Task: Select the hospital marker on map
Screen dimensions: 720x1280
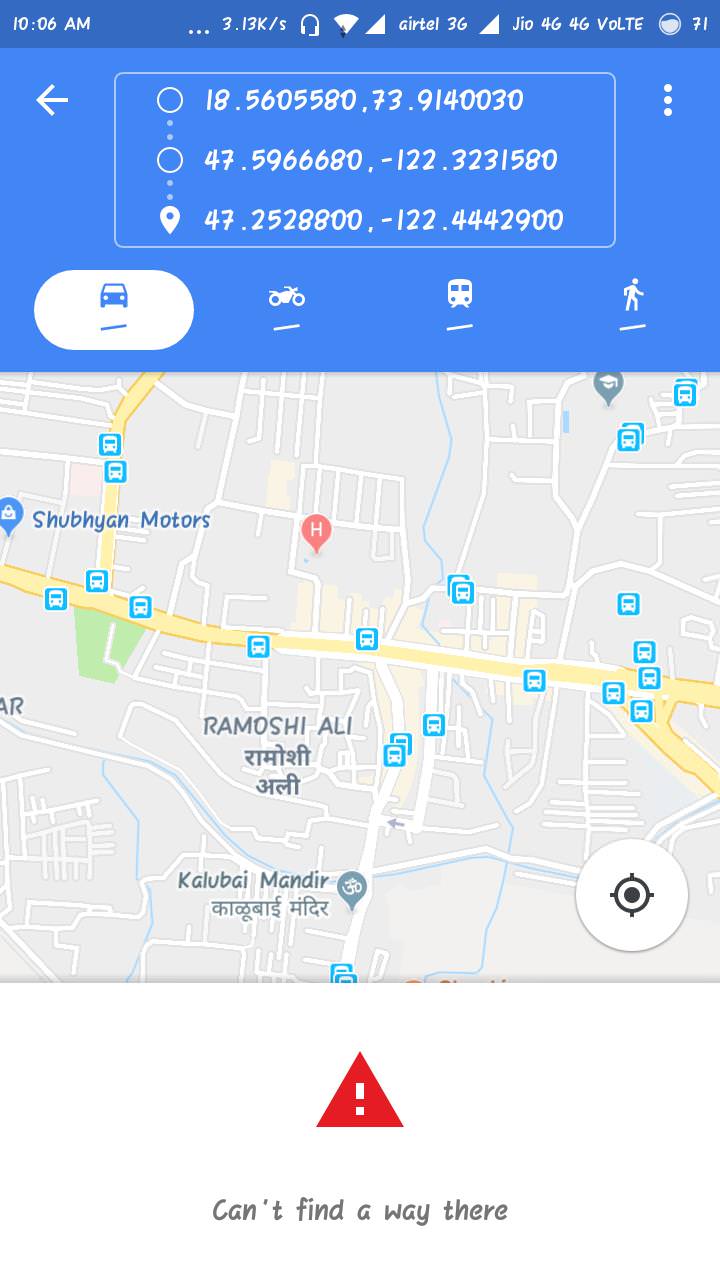Action: pos(316,531)
